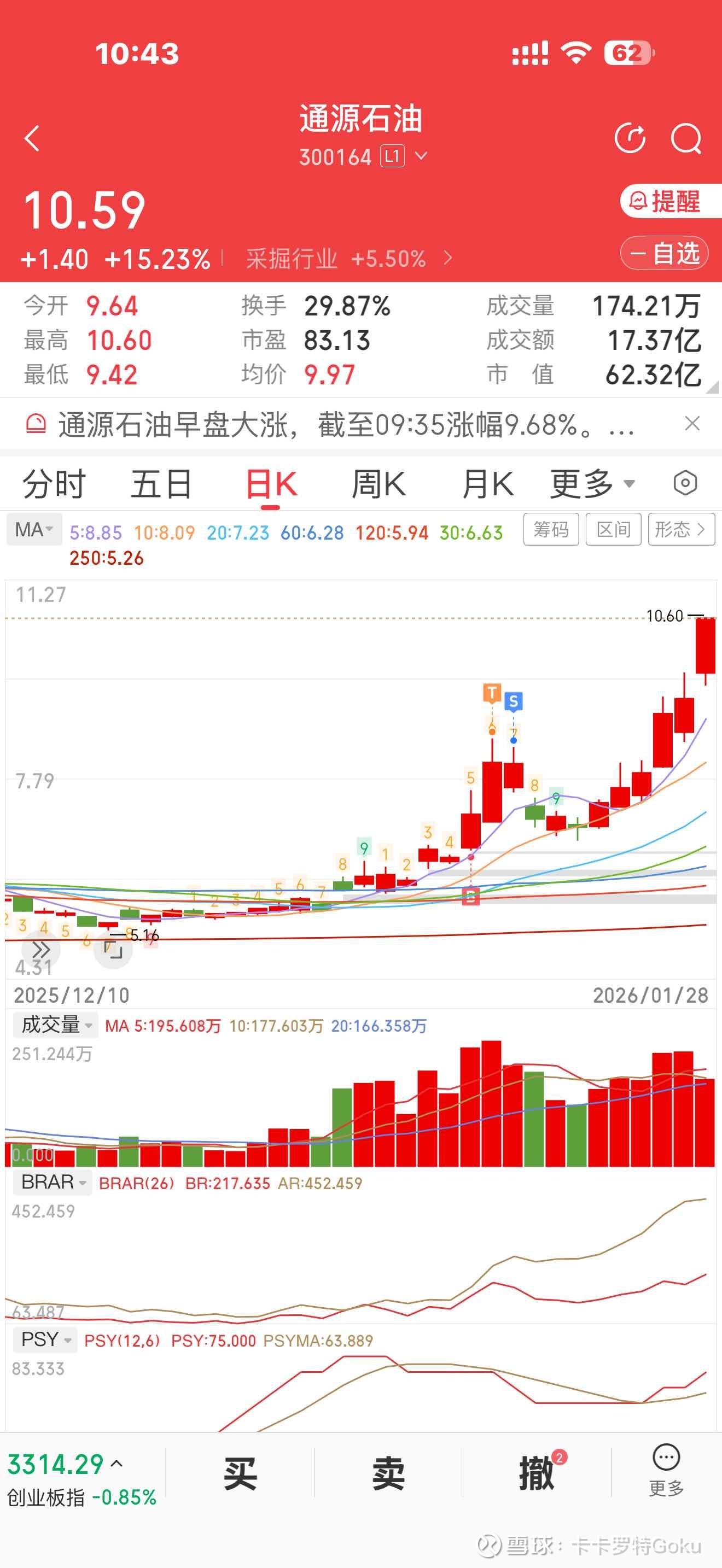Open the stock search
722x1568 pixels.
click(x=686, y=138)
